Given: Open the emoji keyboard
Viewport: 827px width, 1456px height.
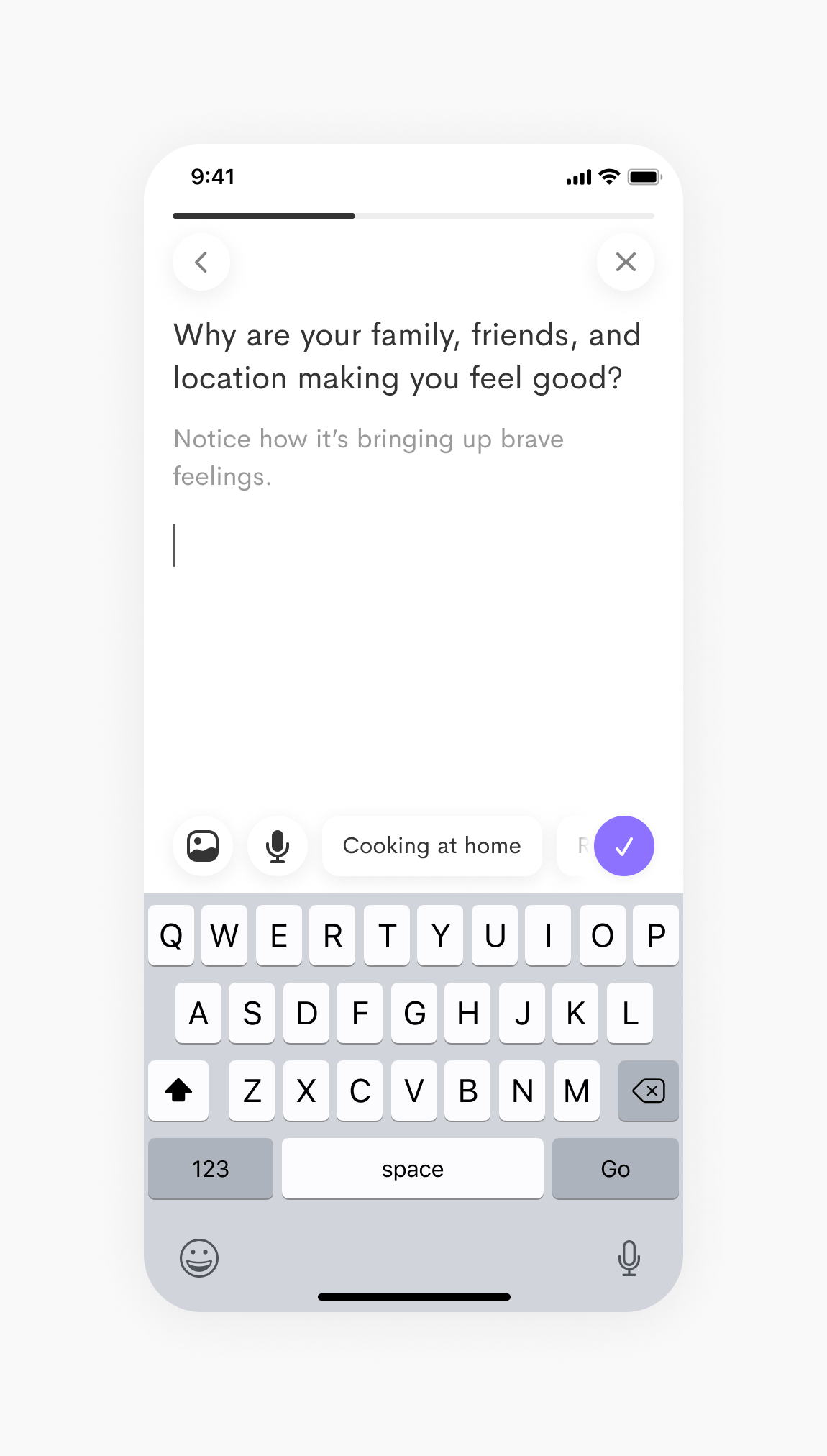Looking at the screenshot, I should [x=199, y=1258].
